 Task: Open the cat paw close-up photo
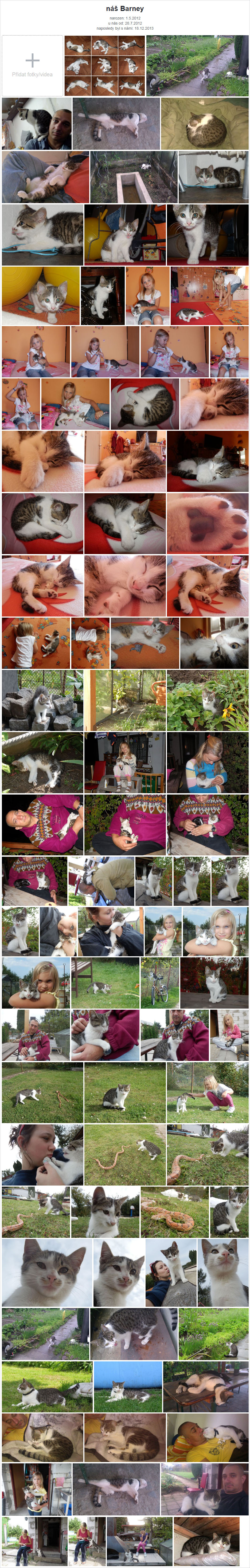[207, 523]
